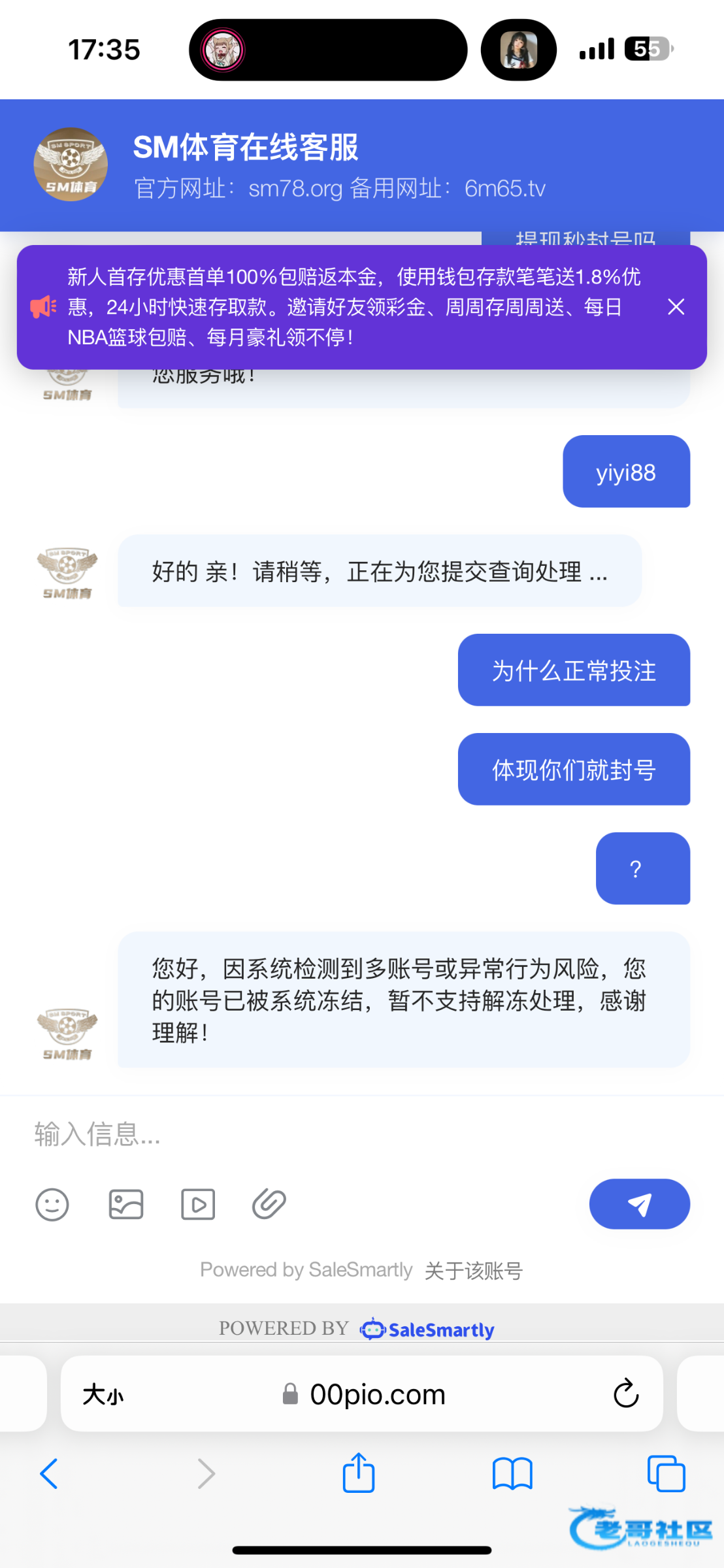Open the 大小 page settings in Safari

(x=103, y=1395)
